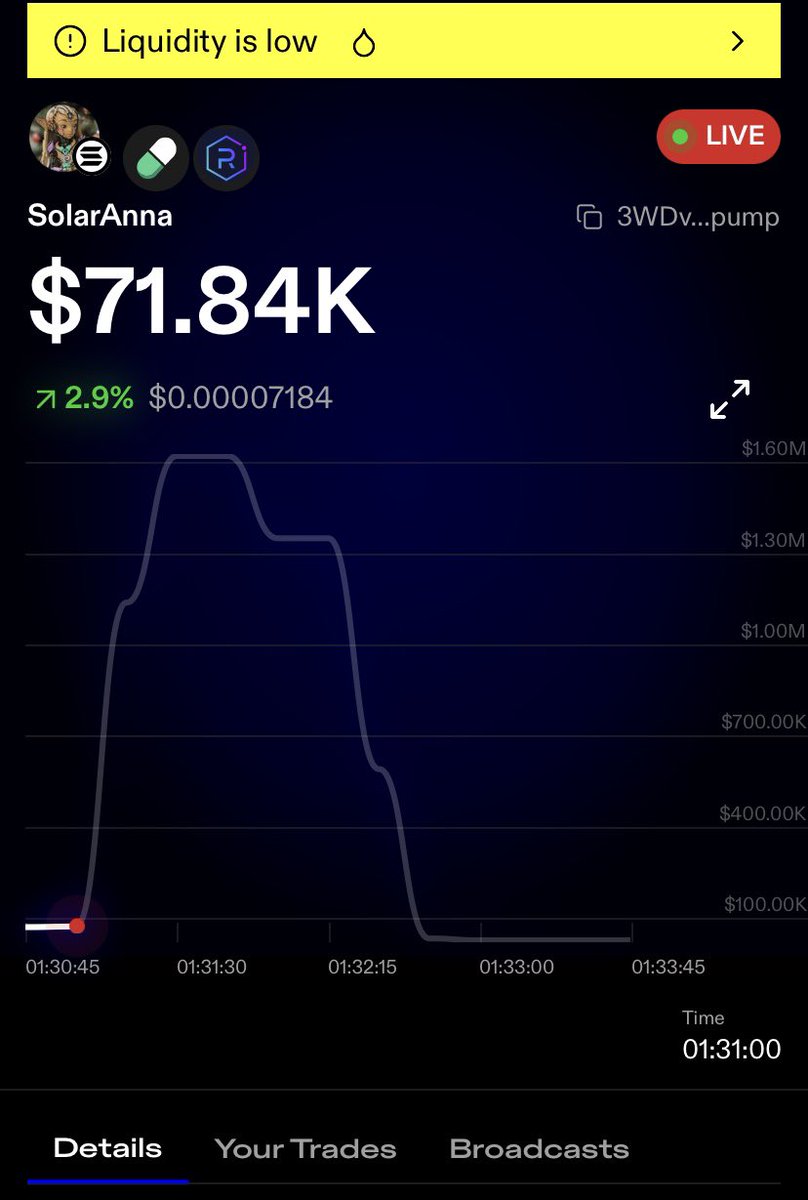808x1200 pixels.
Task: Open the Liquidity is low warning banner
Action: coord(403,42)
